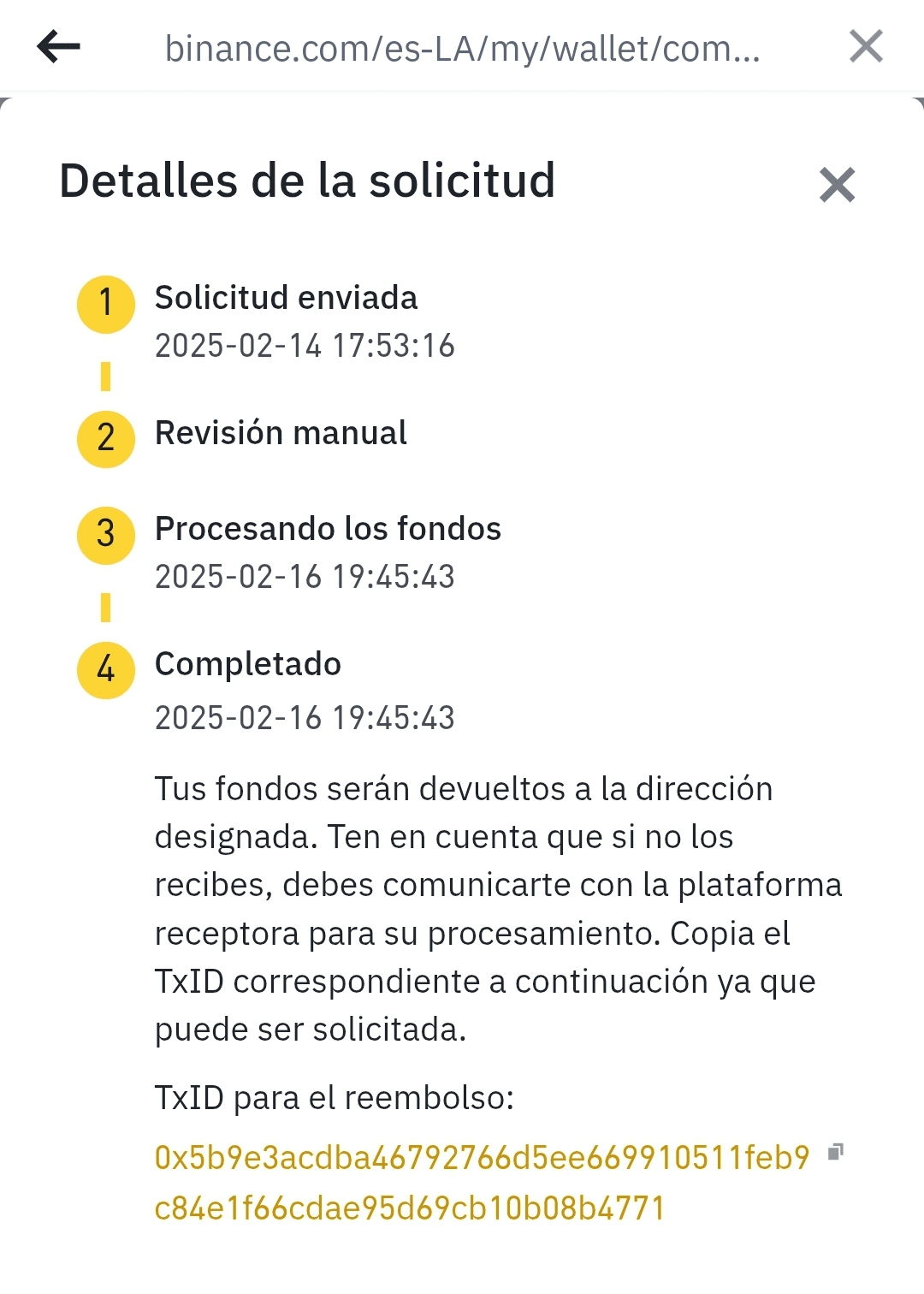Image resolution: width=924 pixels, height=1294 pixels.
Task: Copy the refund TxID
Action: [836, 1152]
